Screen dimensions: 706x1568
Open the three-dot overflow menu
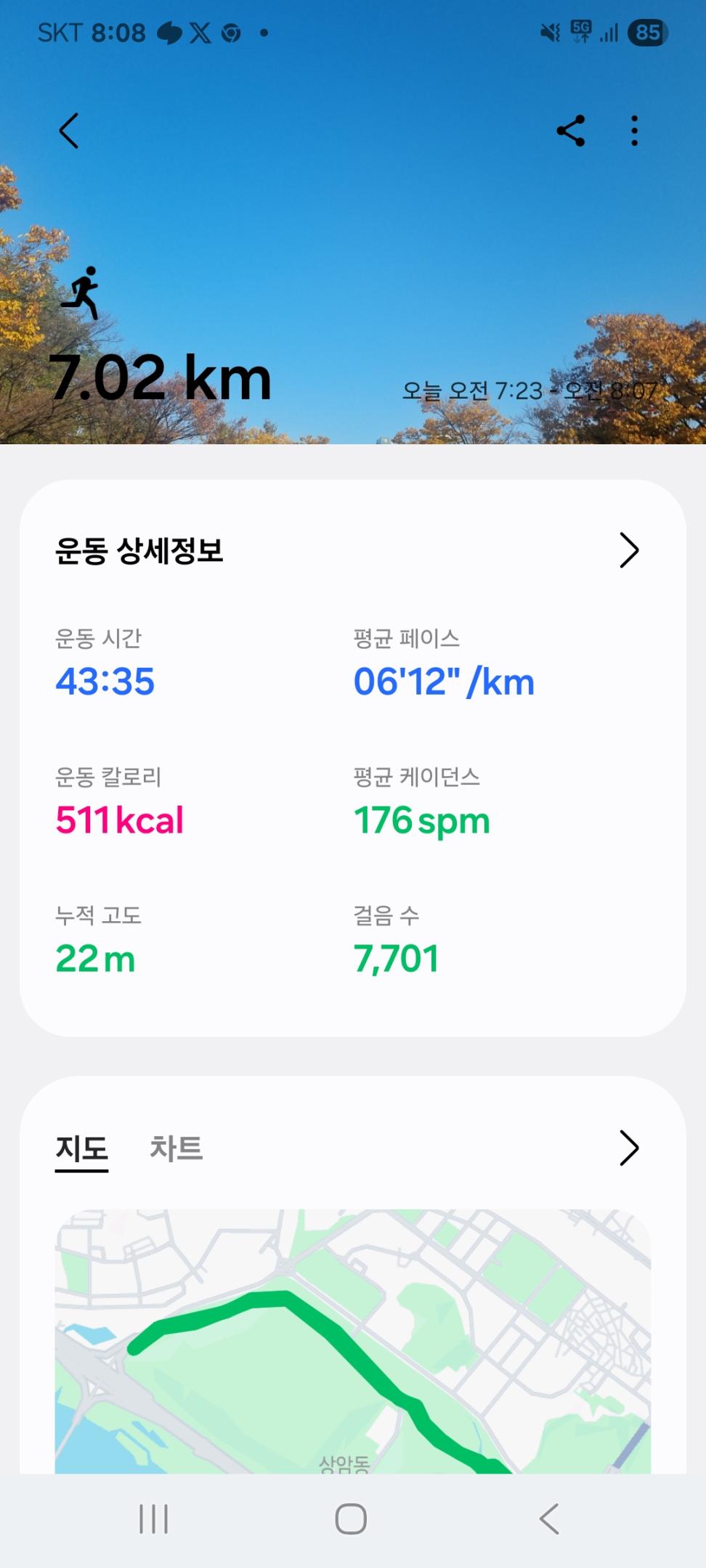pos(634,131)
